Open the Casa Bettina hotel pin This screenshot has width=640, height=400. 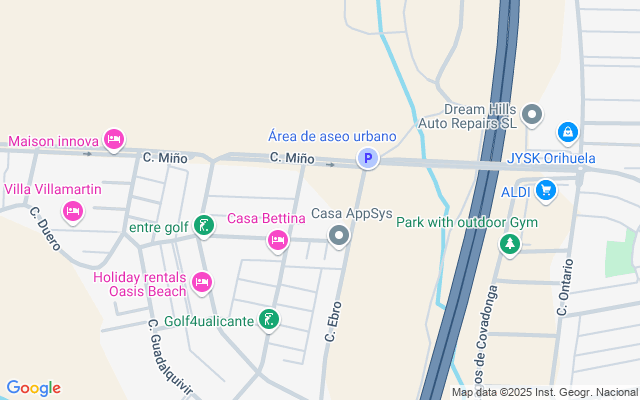278,239
